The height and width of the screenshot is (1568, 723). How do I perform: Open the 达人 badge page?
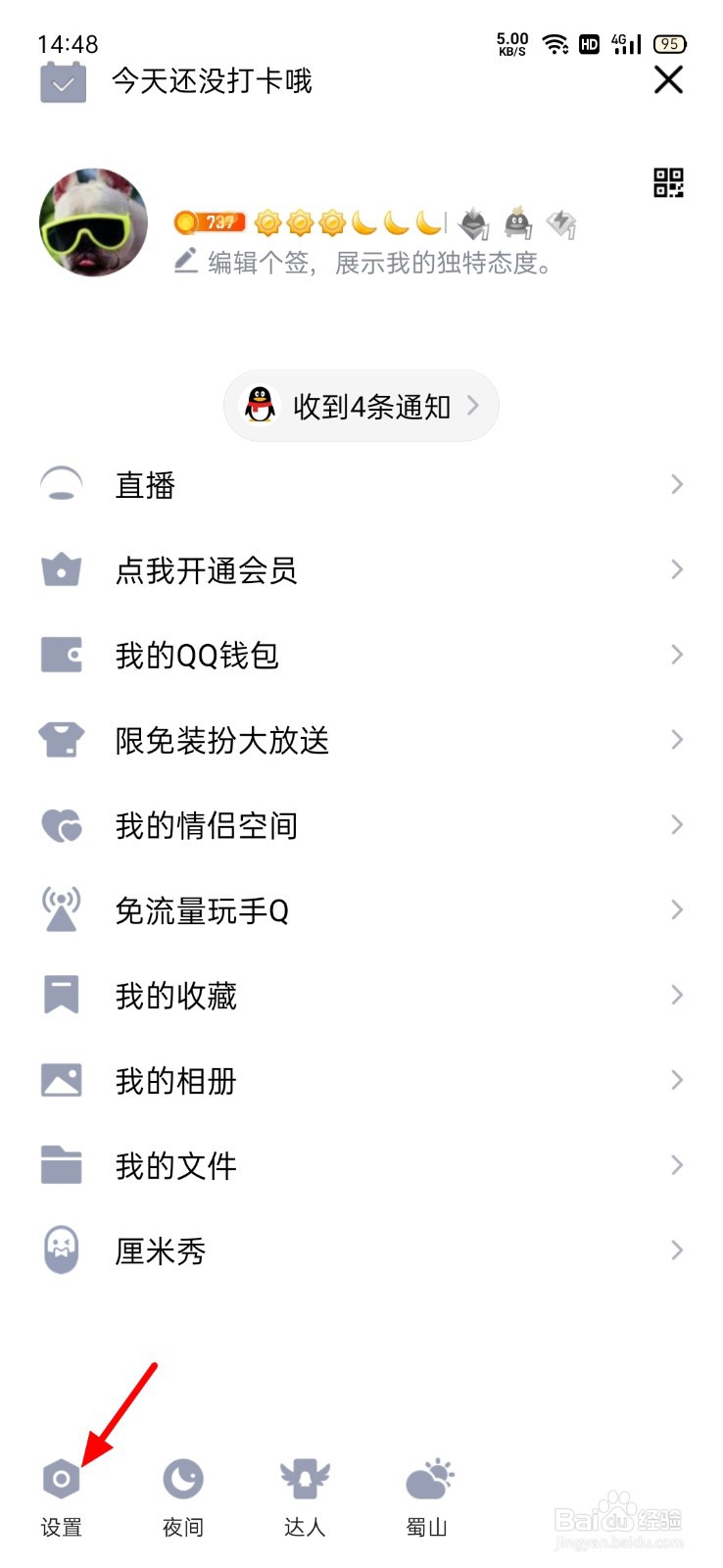(305, 1495)
